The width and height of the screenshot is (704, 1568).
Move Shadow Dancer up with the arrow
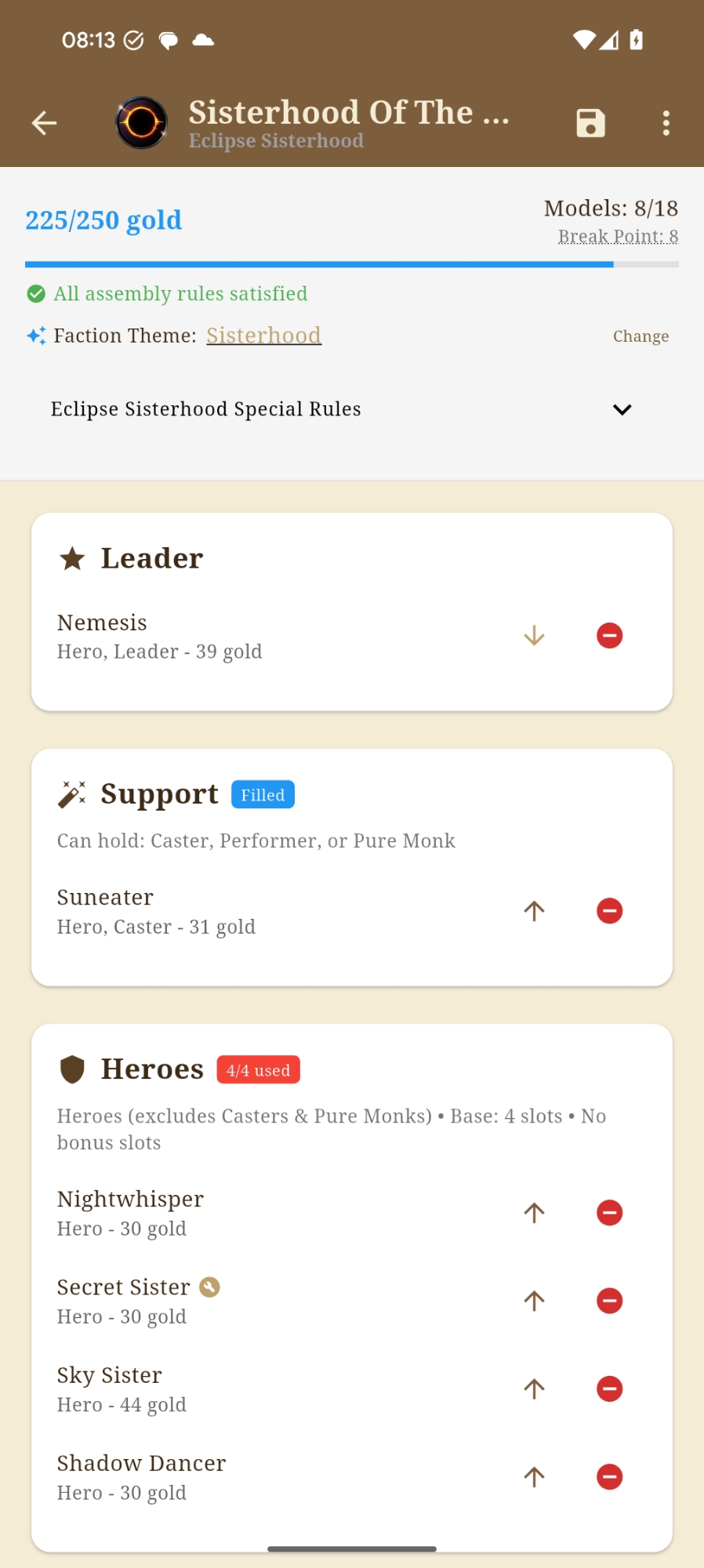click(534, 1477)
